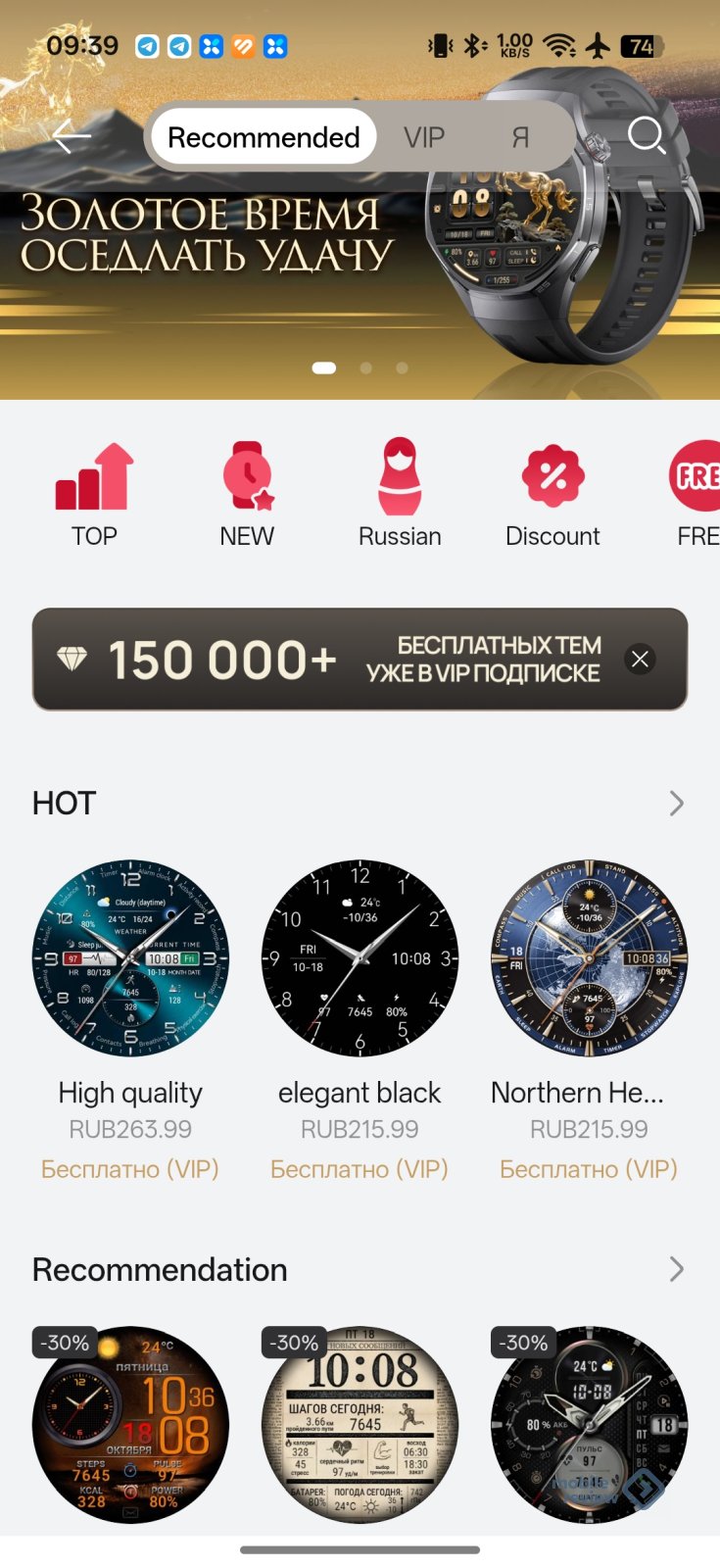Viewport: 720px width, 1568px height.
Task: Switch to the Я tab
Action: point(520,137)
